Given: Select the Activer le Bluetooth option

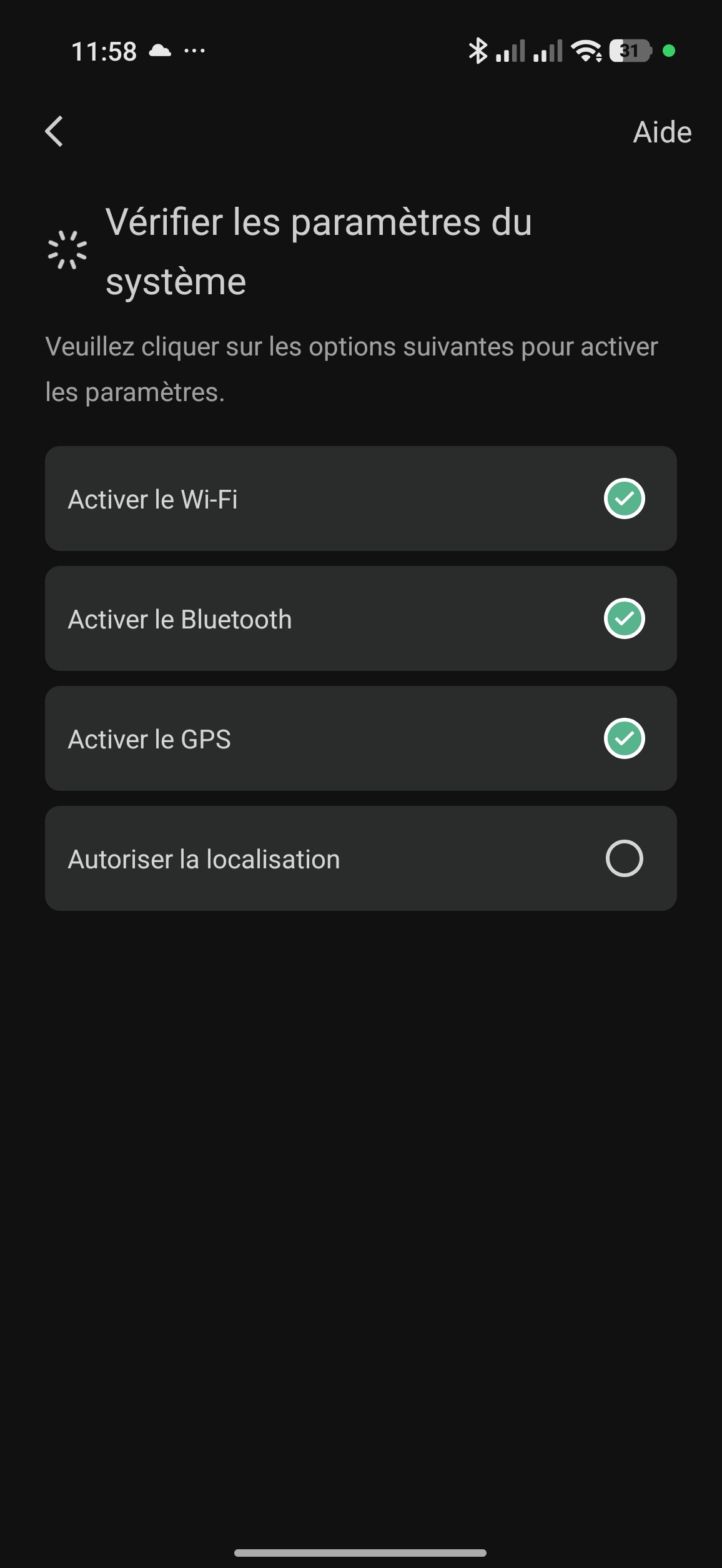Looking at the screenshot, I should [x=360, y=618].
